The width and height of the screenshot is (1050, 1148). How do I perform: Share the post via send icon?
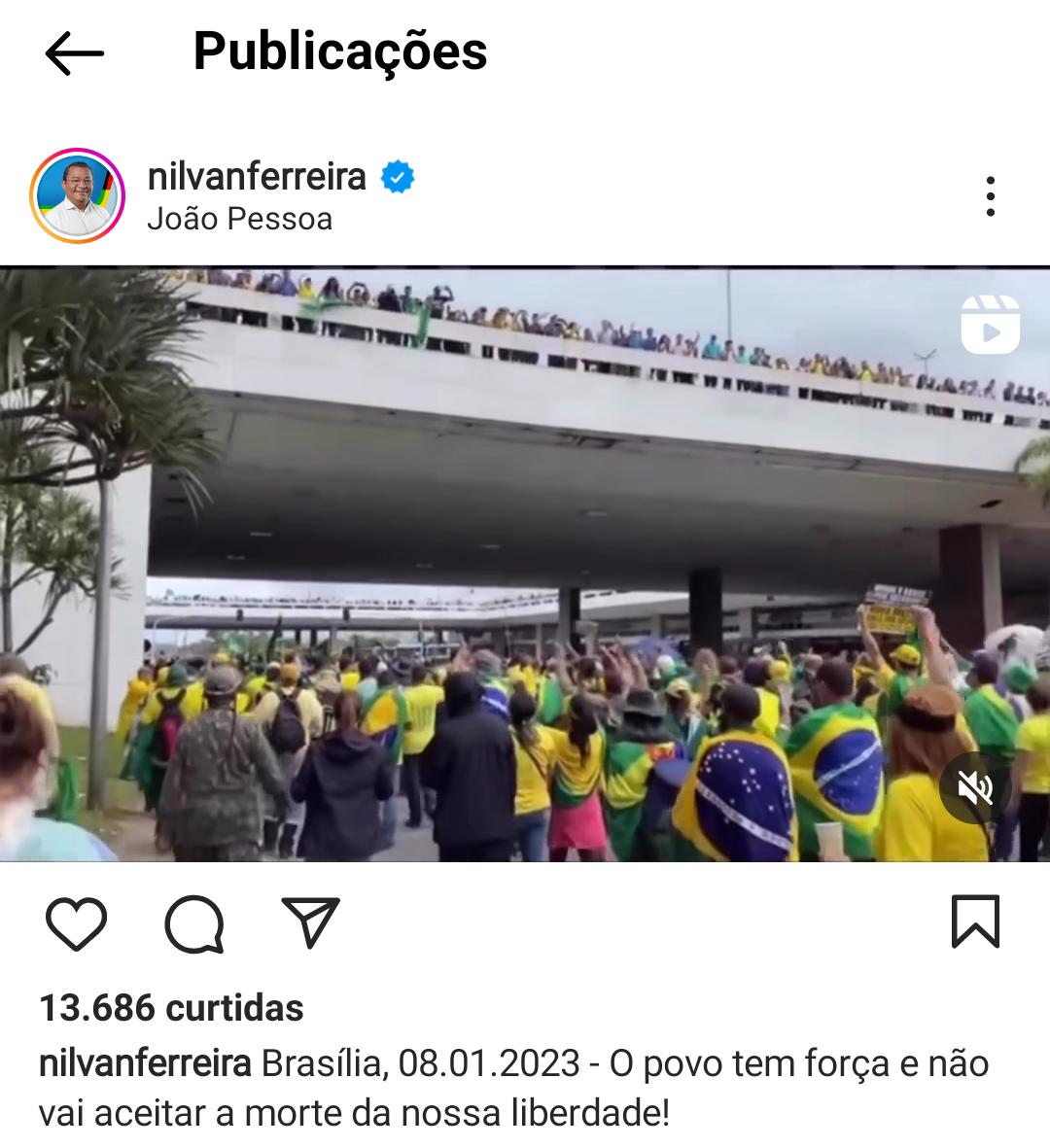(x=310, y=922)
